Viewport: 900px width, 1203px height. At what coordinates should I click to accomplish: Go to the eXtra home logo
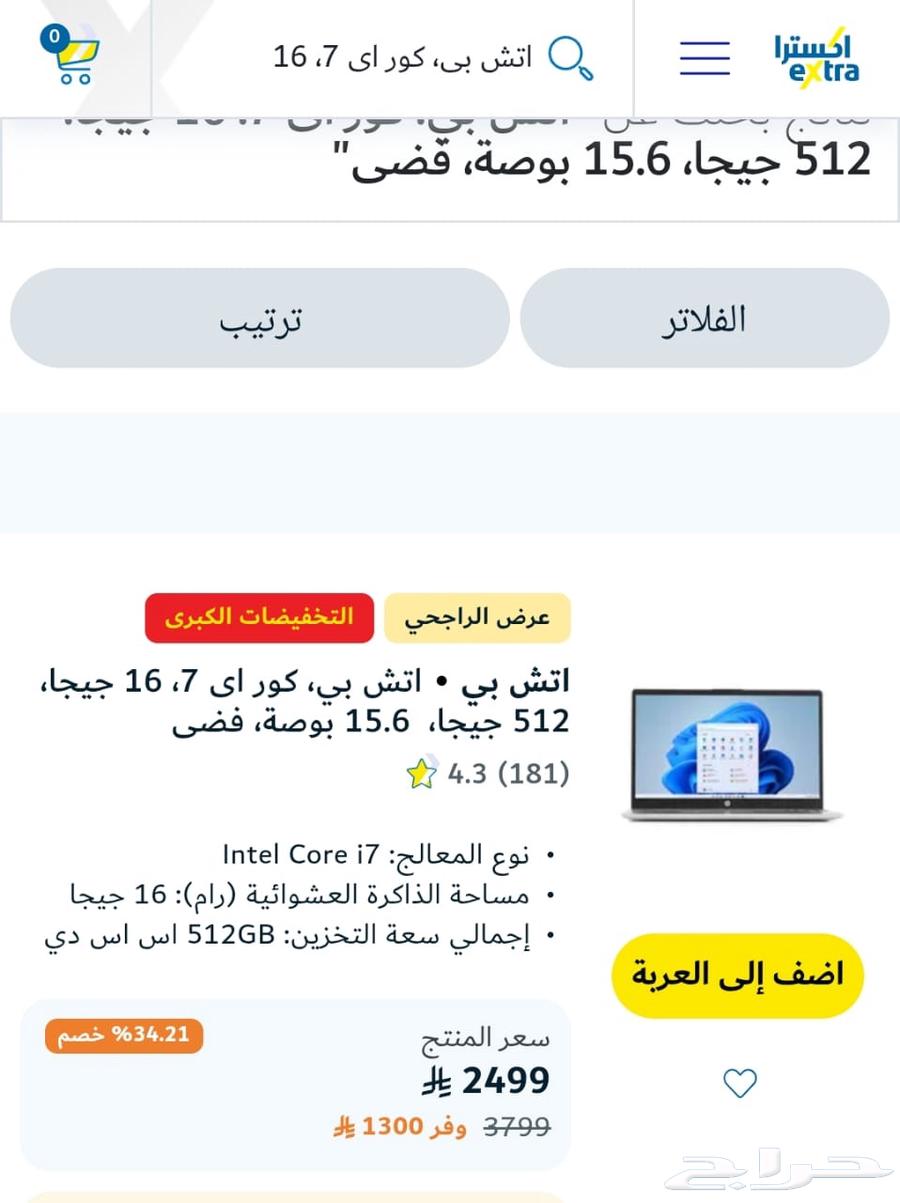click(815, 58)
